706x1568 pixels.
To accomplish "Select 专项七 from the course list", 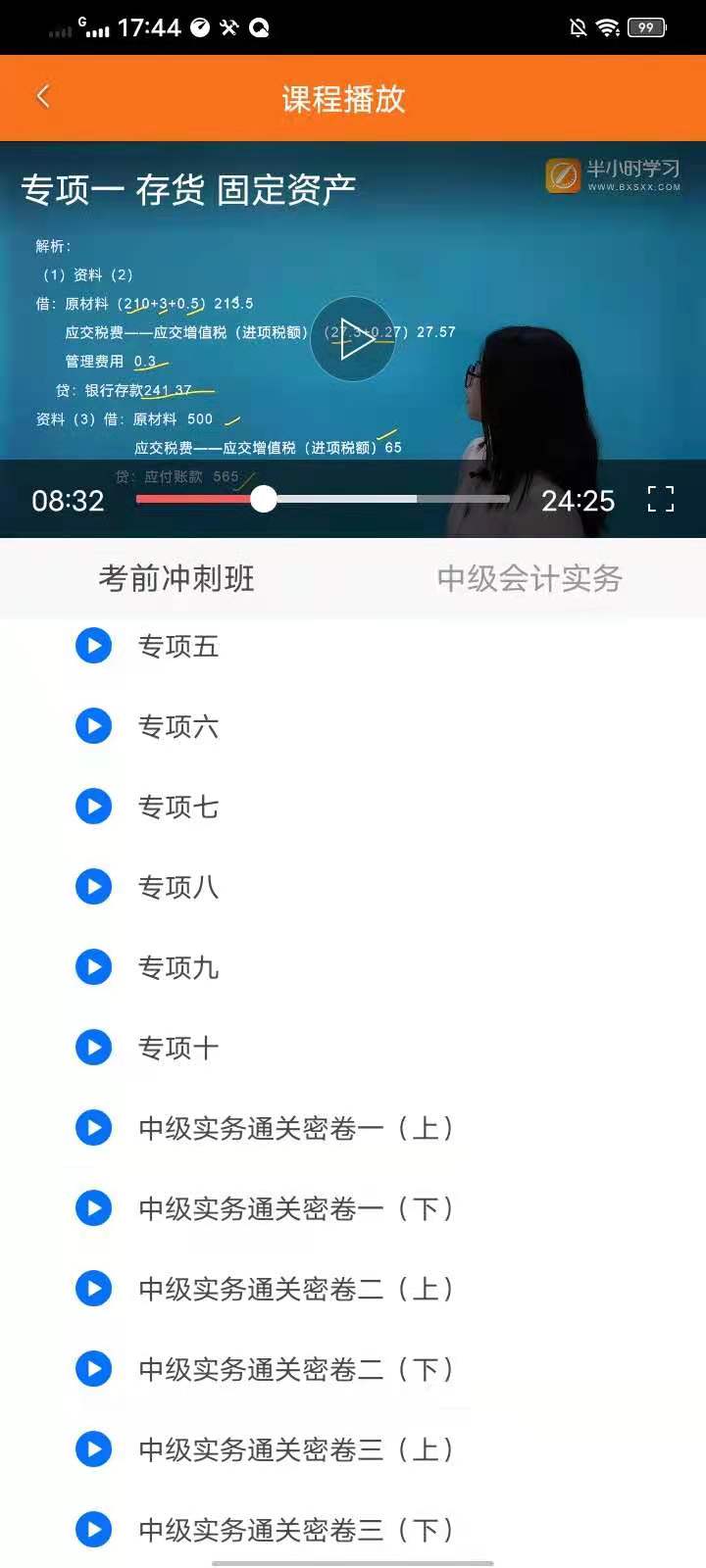I will point(177,808).
